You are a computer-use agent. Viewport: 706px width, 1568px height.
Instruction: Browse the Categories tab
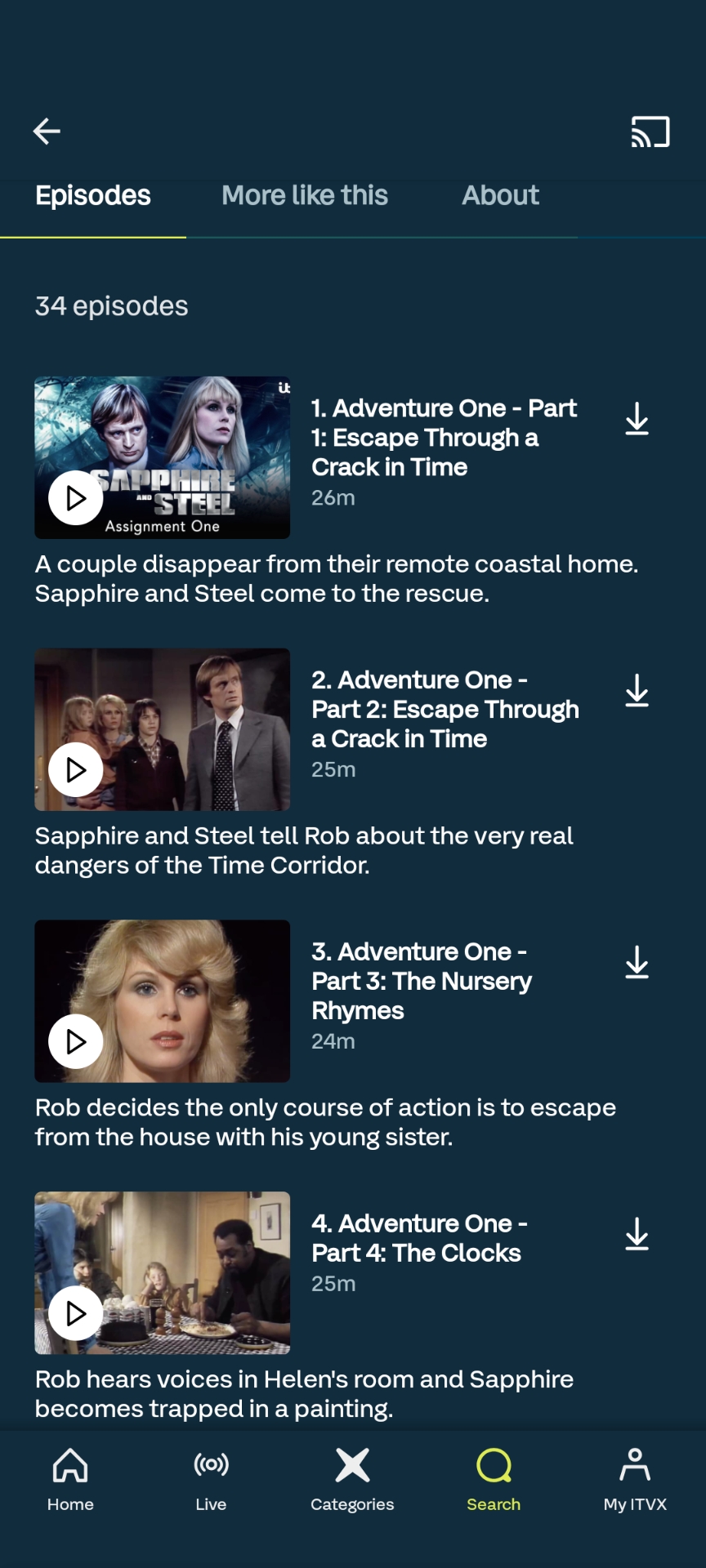click(x=352, y=1478)
